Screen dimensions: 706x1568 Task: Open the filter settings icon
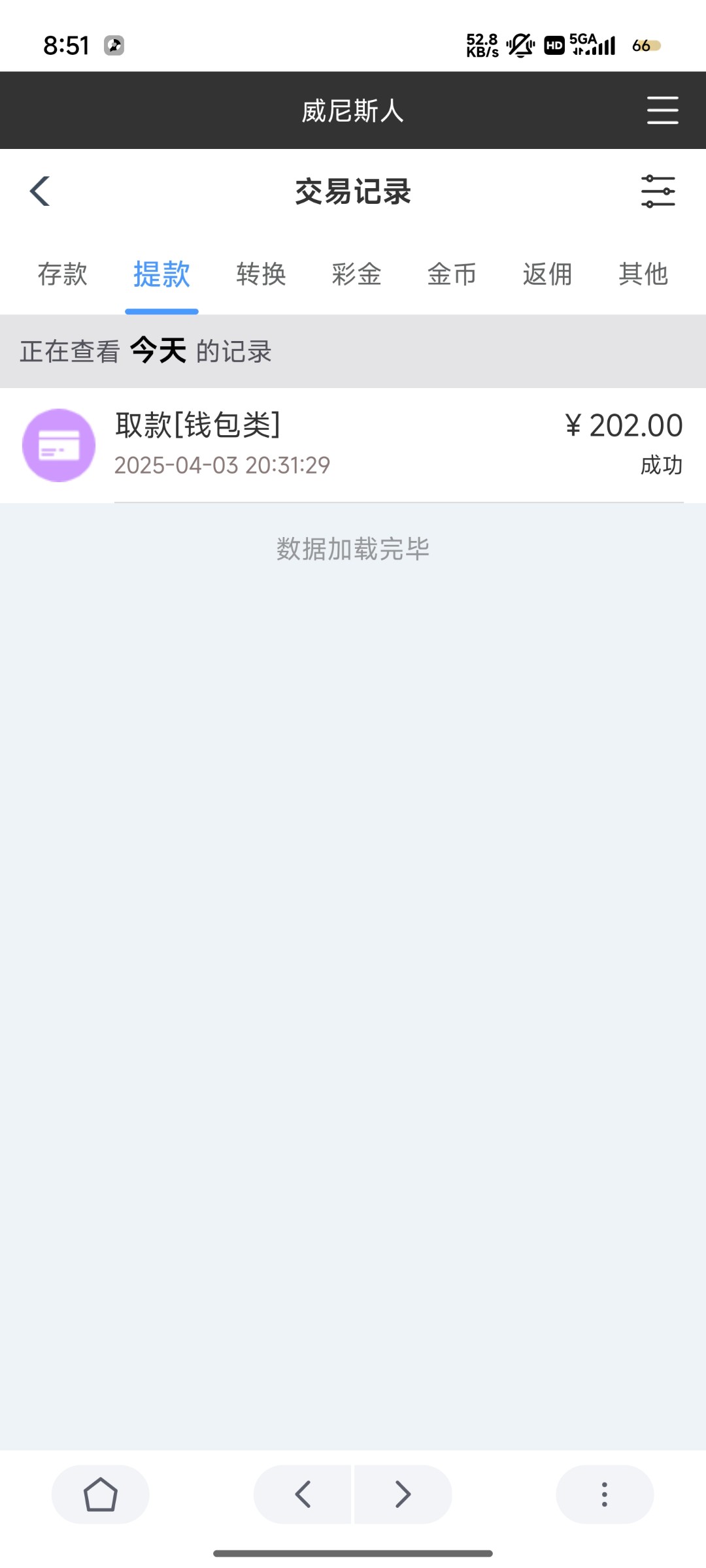tap(658, 191)
